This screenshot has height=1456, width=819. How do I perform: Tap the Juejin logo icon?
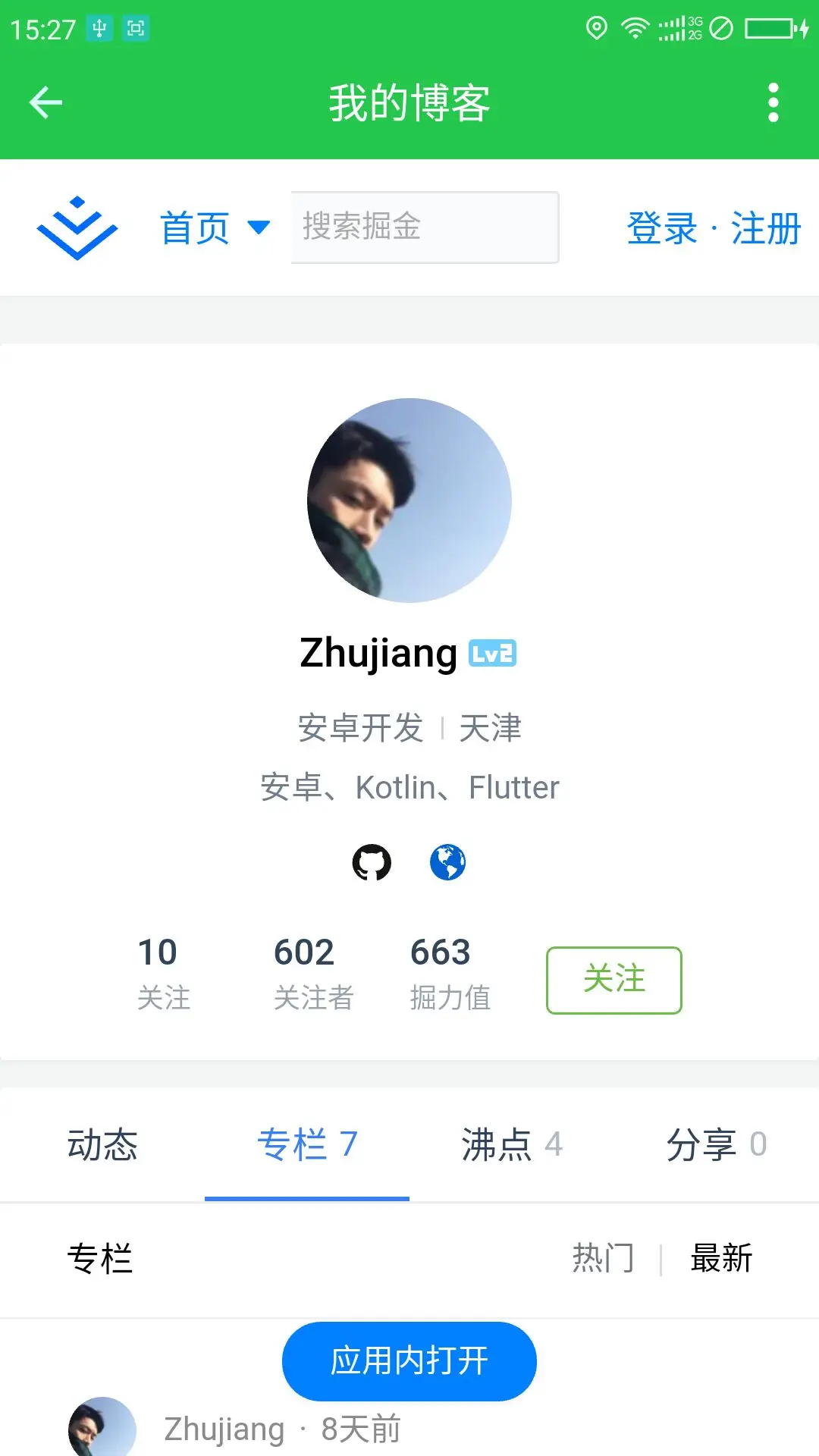(x=77, y=228)
